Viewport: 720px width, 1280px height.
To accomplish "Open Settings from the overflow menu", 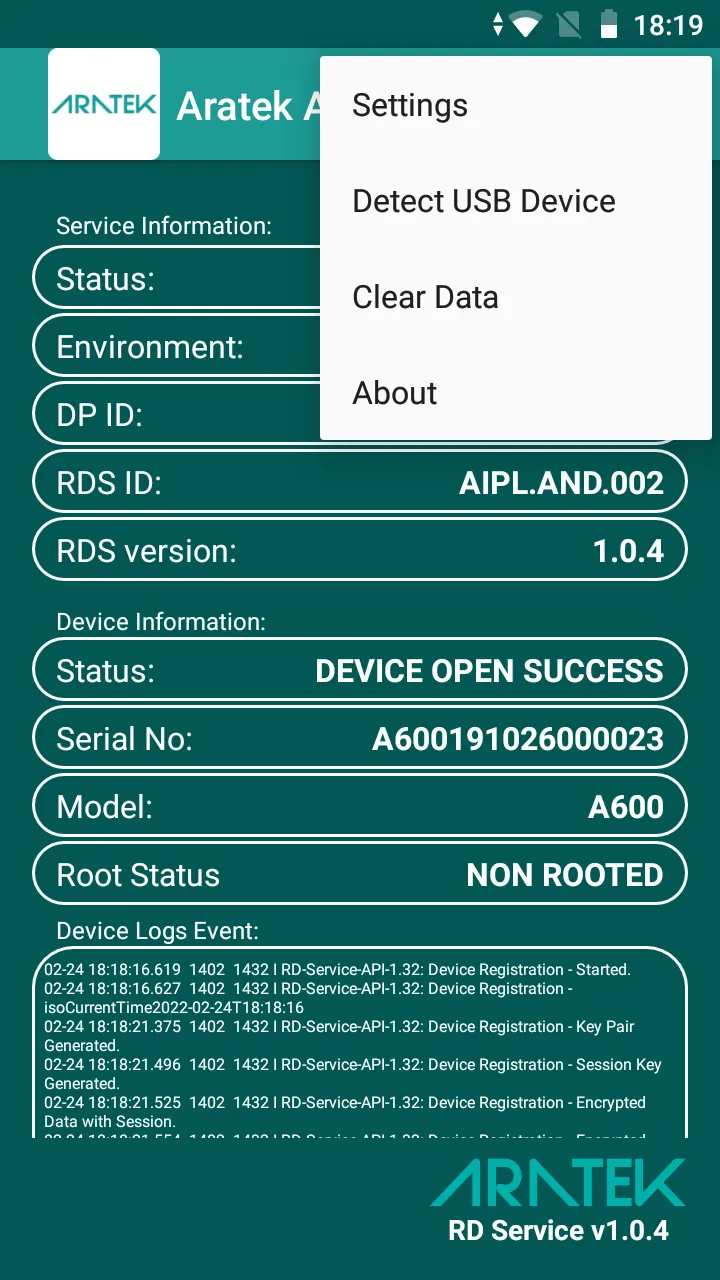I will coord(409,105).
